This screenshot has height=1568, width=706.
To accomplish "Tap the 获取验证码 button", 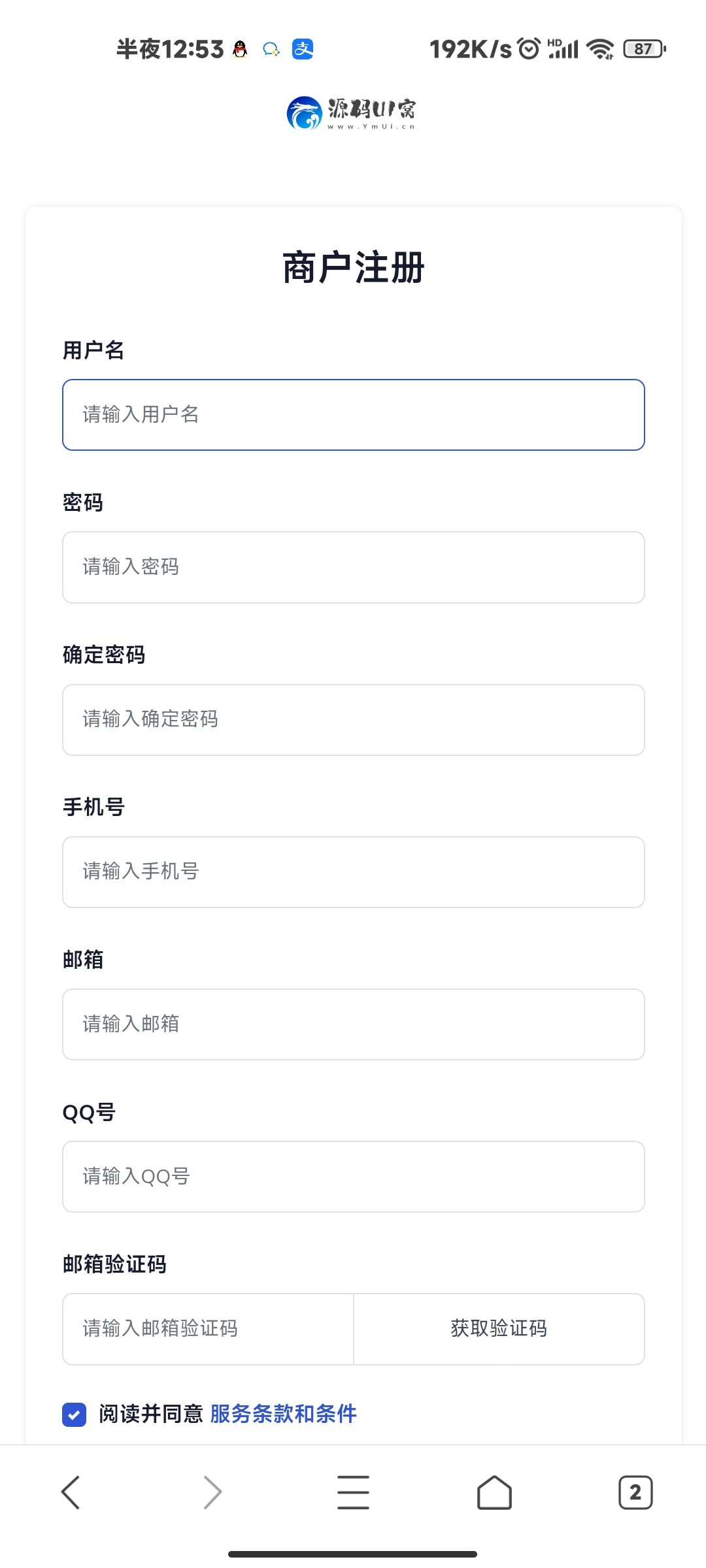I will click(x=499, y=1329).
